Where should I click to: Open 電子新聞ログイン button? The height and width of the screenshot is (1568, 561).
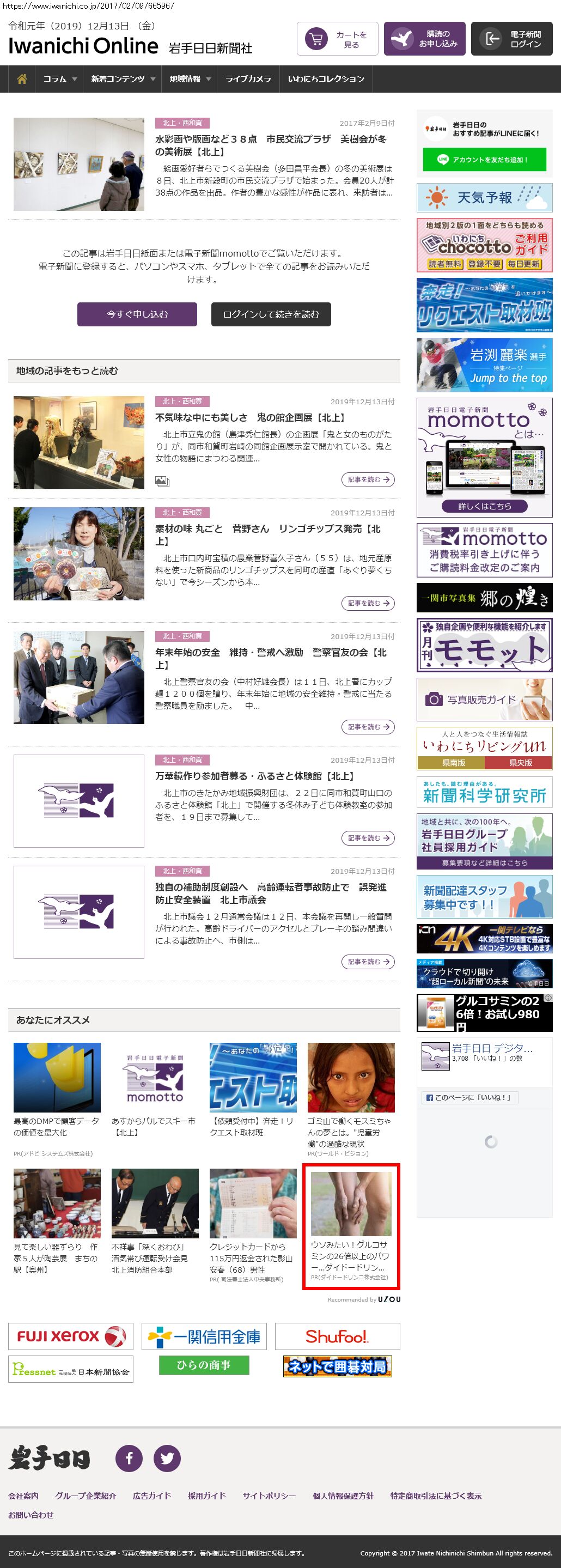512,39
